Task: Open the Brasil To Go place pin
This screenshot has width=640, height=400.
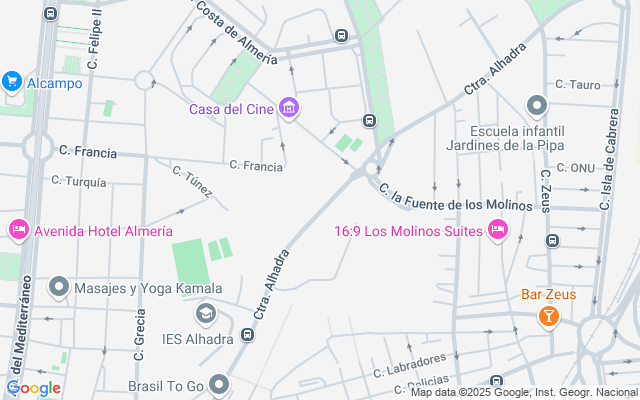Action: pos(219,385)
